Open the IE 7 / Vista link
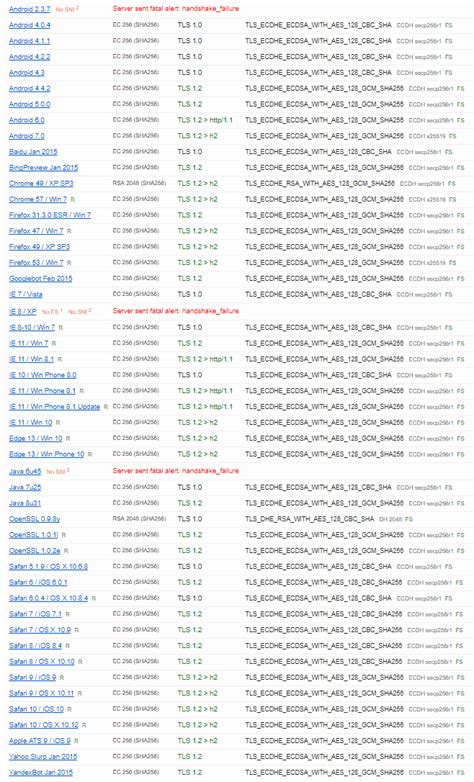The height and width of the screenshot is (782, 474). pos(25,294)
